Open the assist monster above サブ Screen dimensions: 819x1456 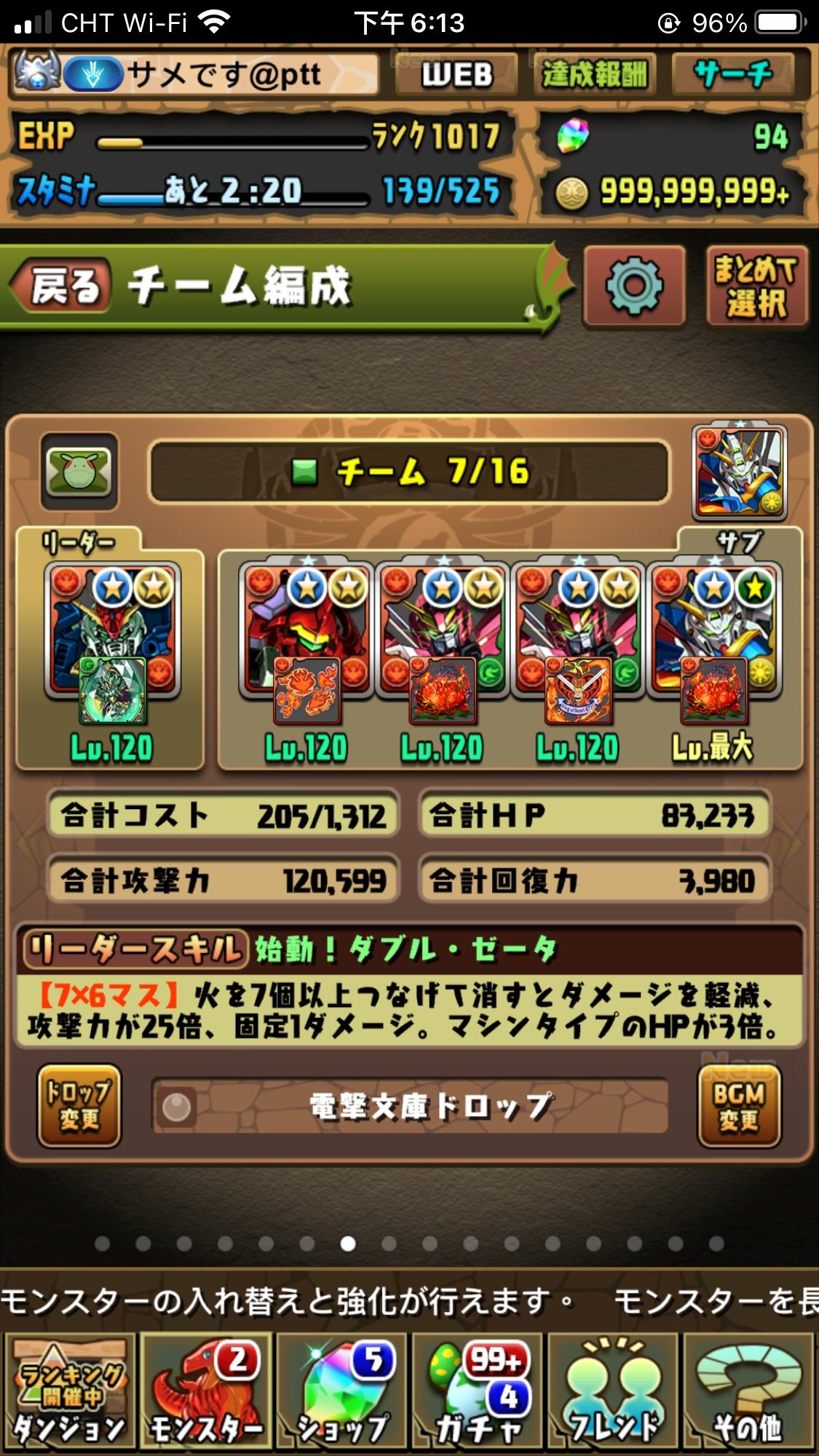point(739,472)
